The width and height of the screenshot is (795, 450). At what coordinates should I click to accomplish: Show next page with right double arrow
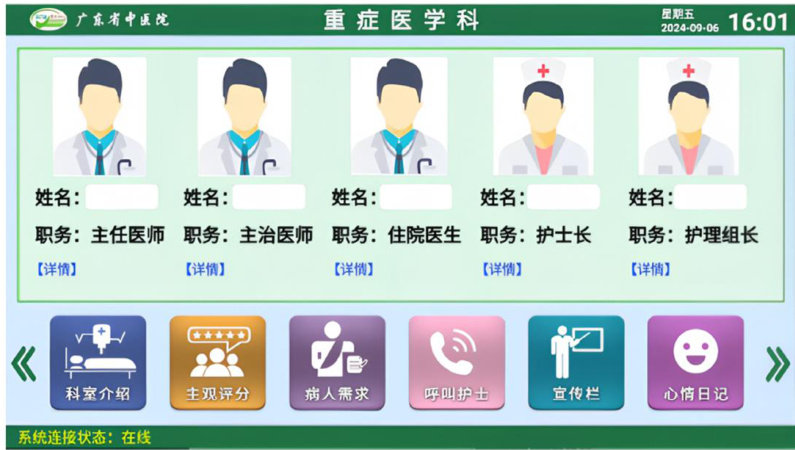coord(776,364)
